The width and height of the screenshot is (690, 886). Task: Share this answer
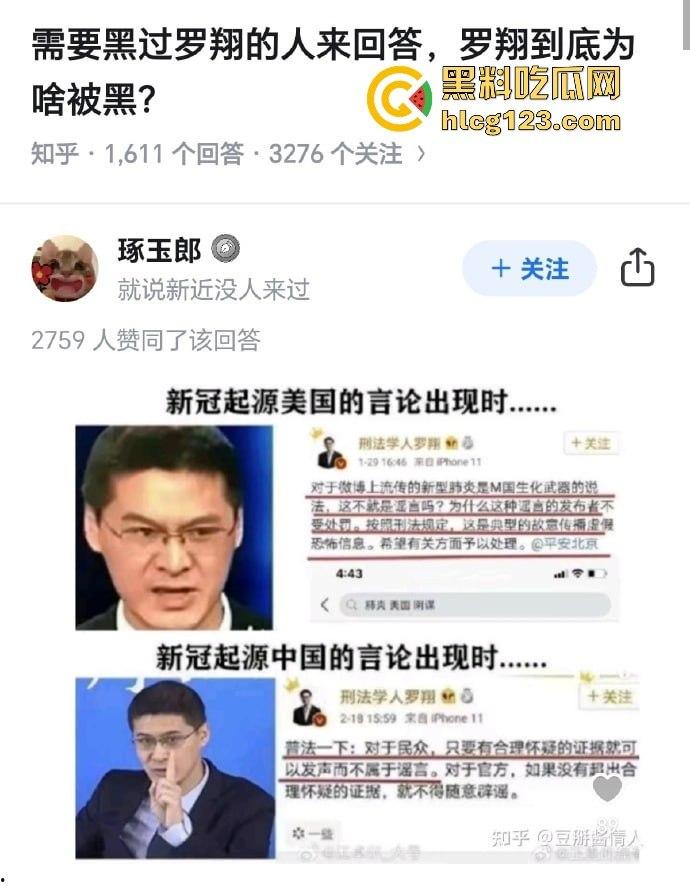click(637, 268)
